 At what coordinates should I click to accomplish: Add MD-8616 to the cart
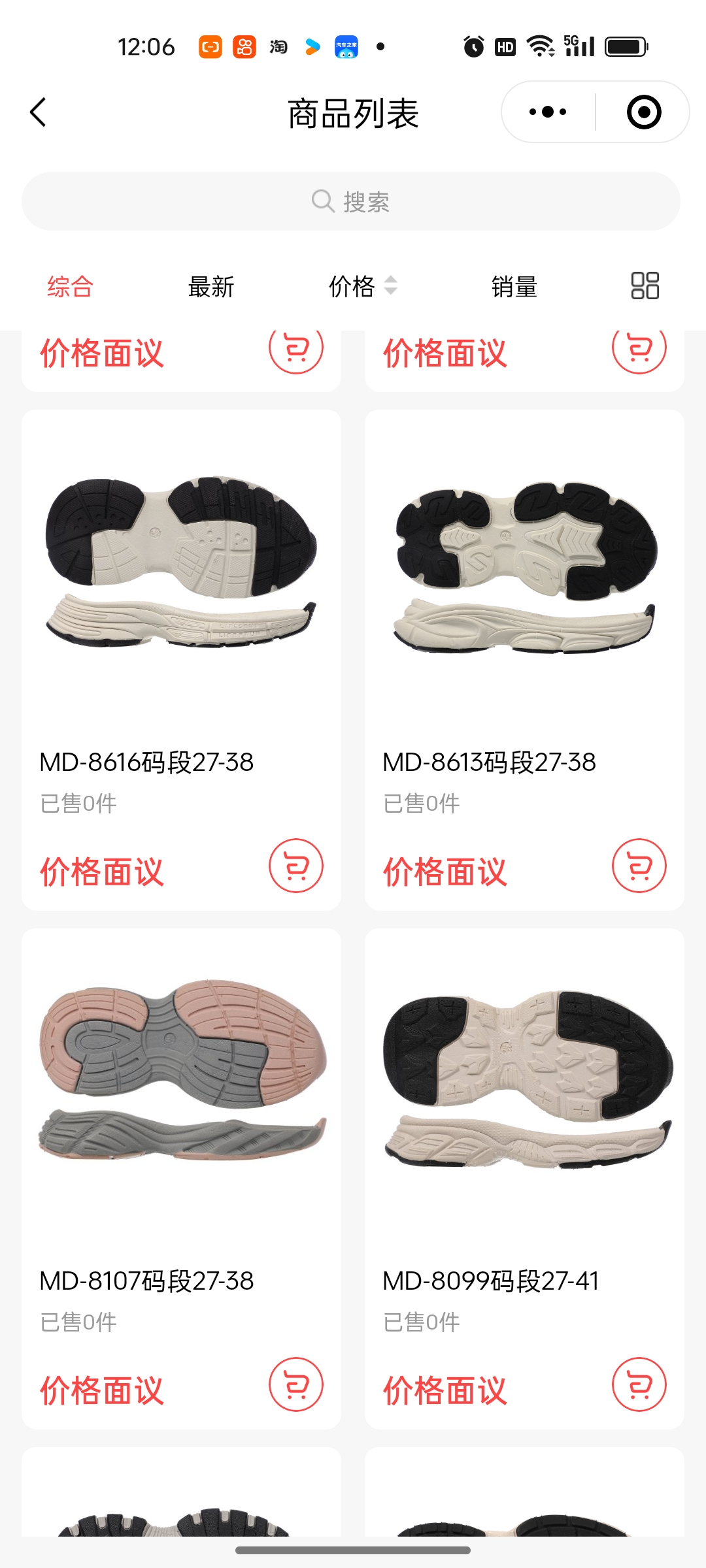pyautogui.click(x=296, y=866)
